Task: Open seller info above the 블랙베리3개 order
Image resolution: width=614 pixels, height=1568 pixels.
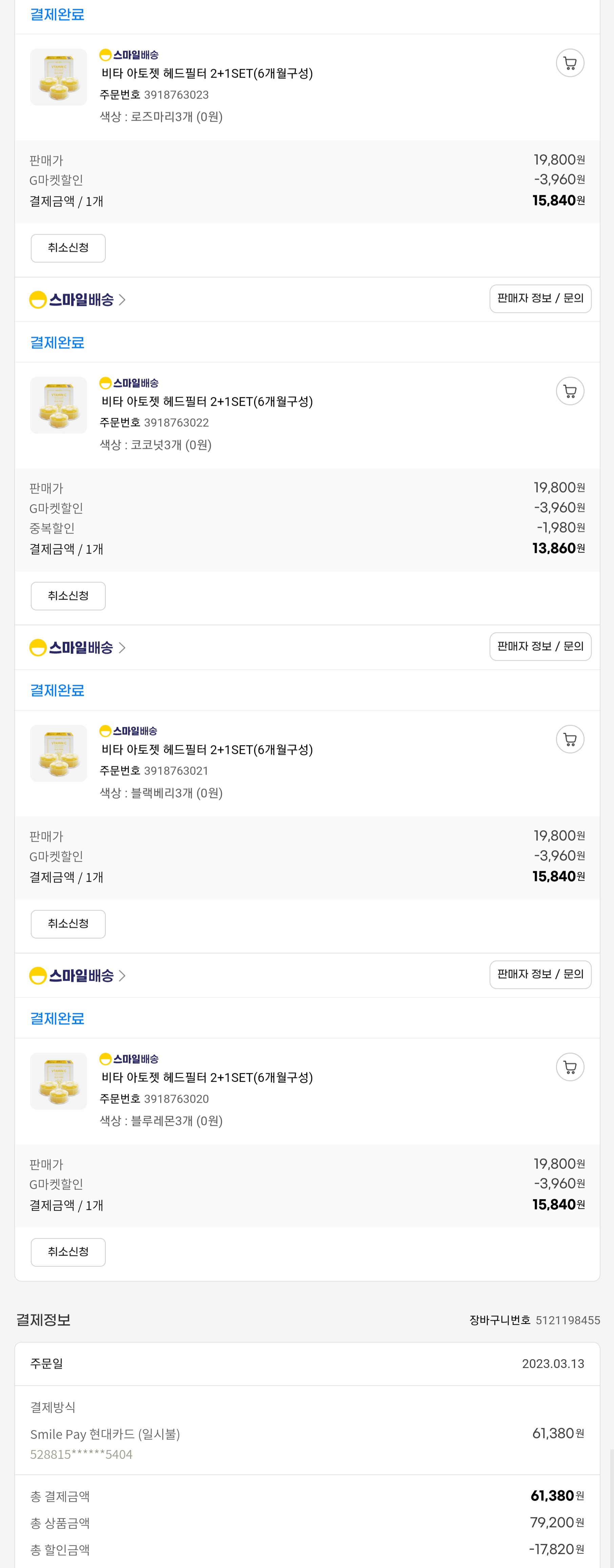Action: (x=540, y=647)
